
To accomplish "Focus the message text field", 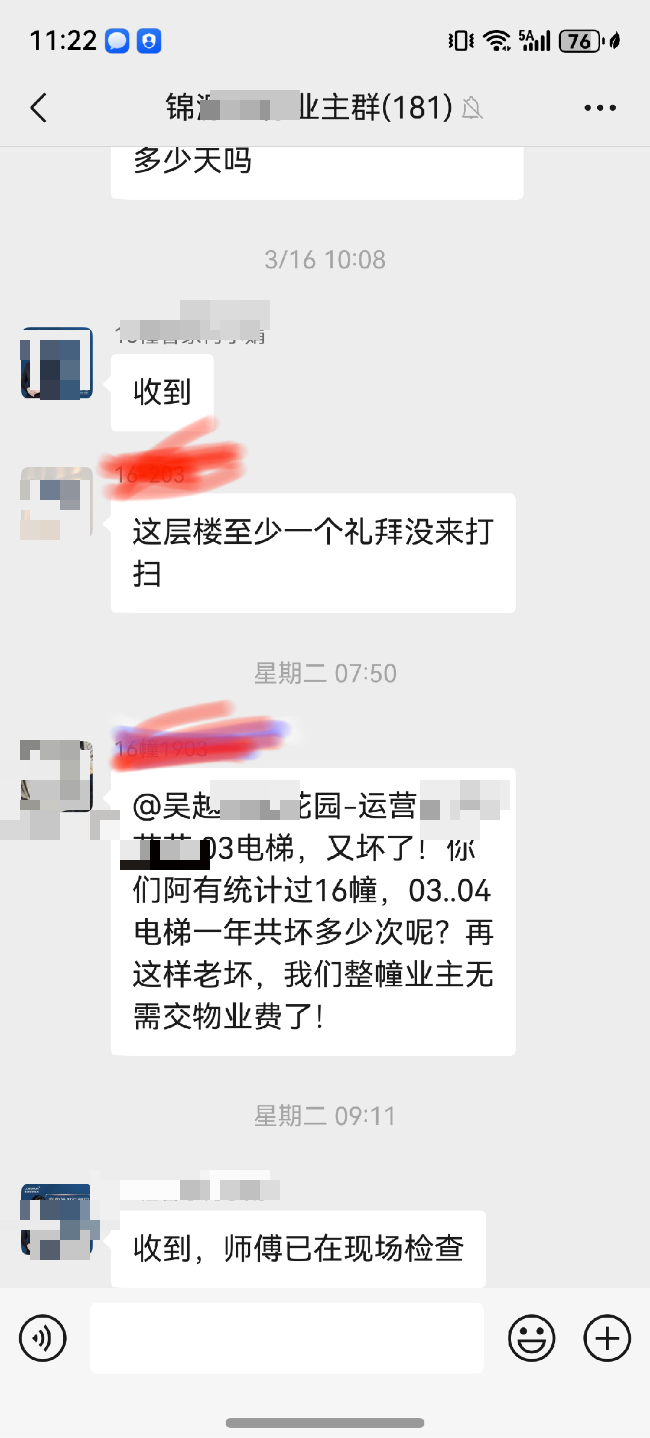I will click(287, 1338).
